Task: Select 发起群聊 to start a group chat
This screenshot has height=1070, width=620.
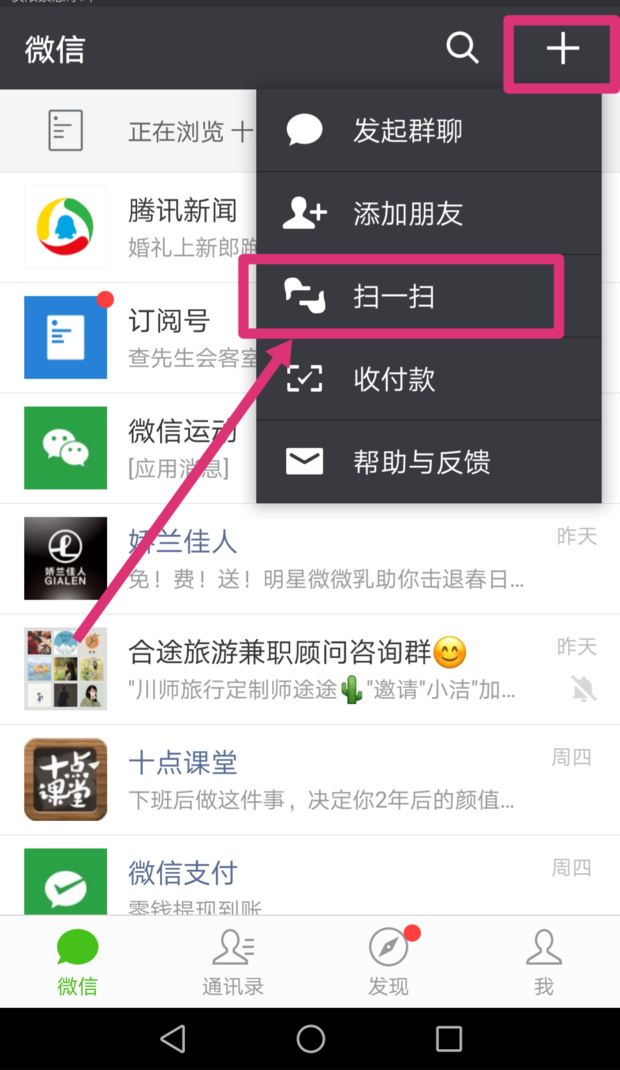Action: pyautogui.click(x=429, y=130)
